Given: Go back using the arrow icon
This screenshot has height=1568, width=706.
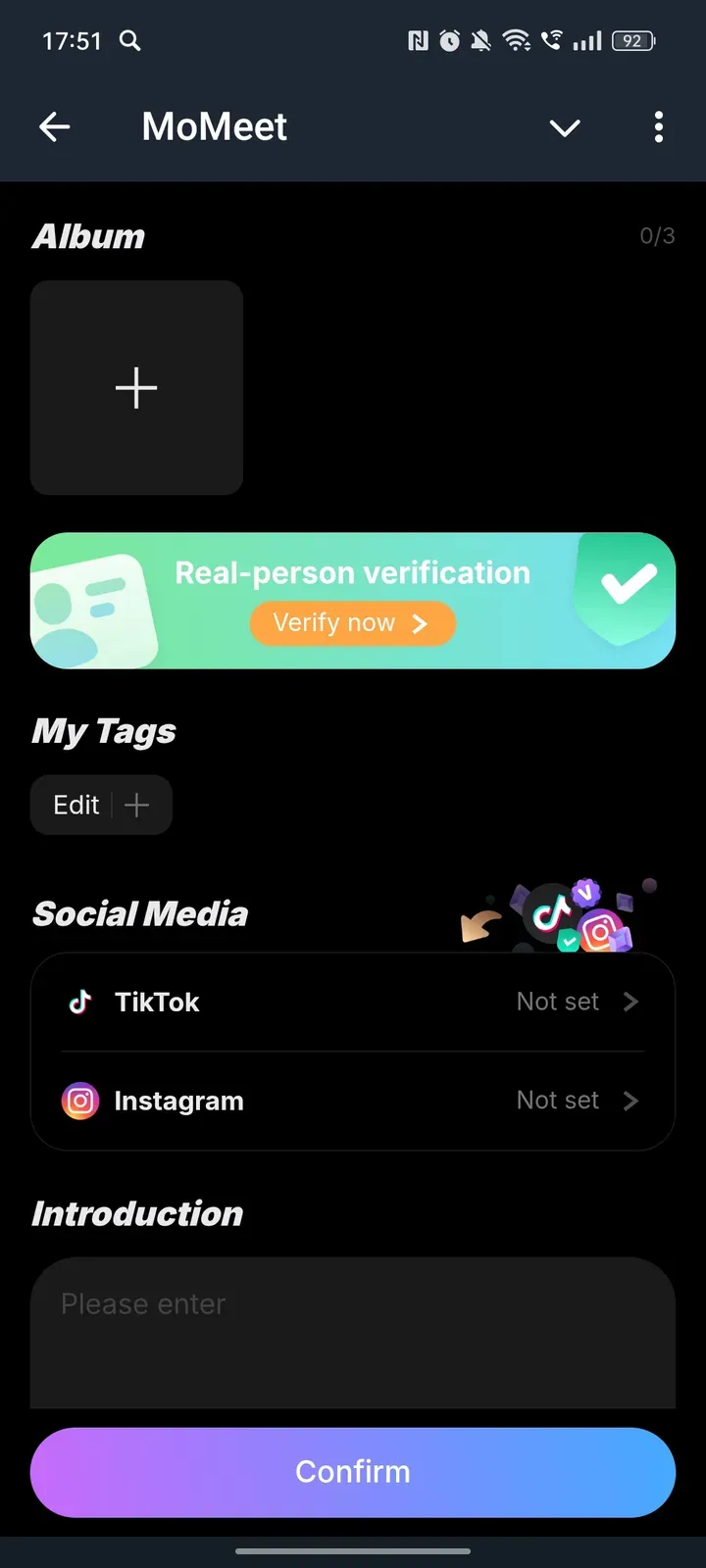Looking at the screenshot, I should click(x=55, y=126).
